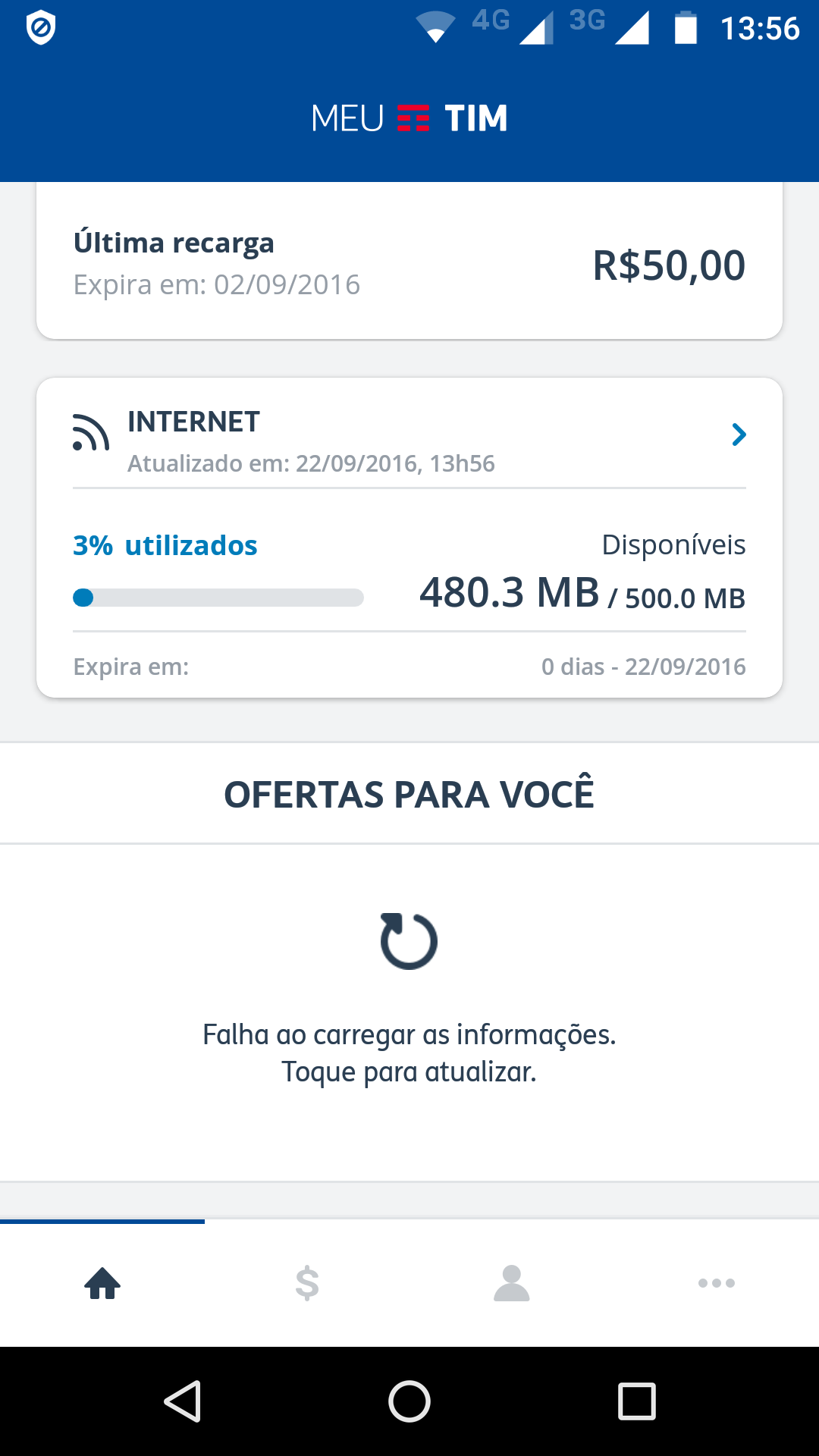Select the dollar/billing icon in bottom bar
Viewport: 819px width, 1456px height.
(x=306, y=1283)
